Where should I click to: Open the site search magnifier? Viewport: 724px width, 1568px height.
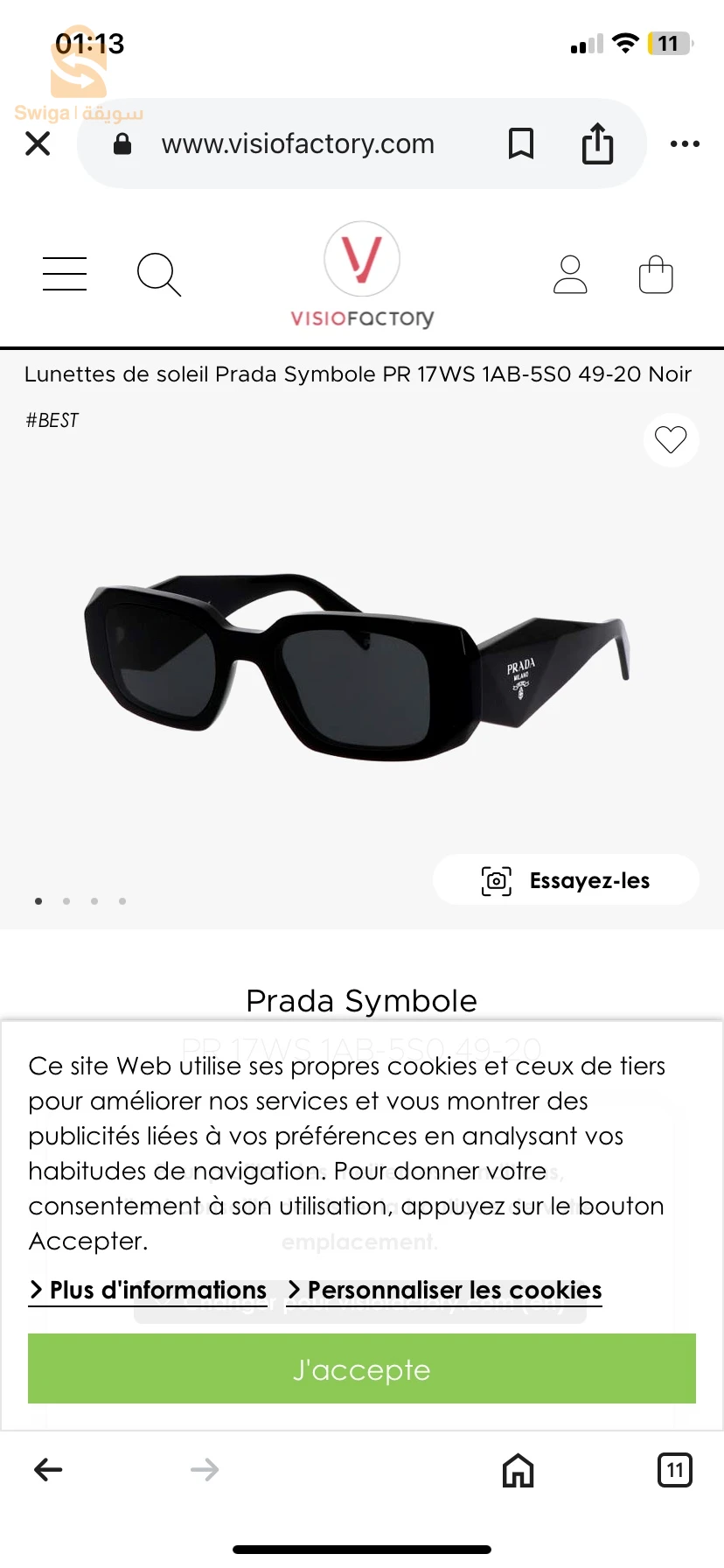tap(159, 275)
